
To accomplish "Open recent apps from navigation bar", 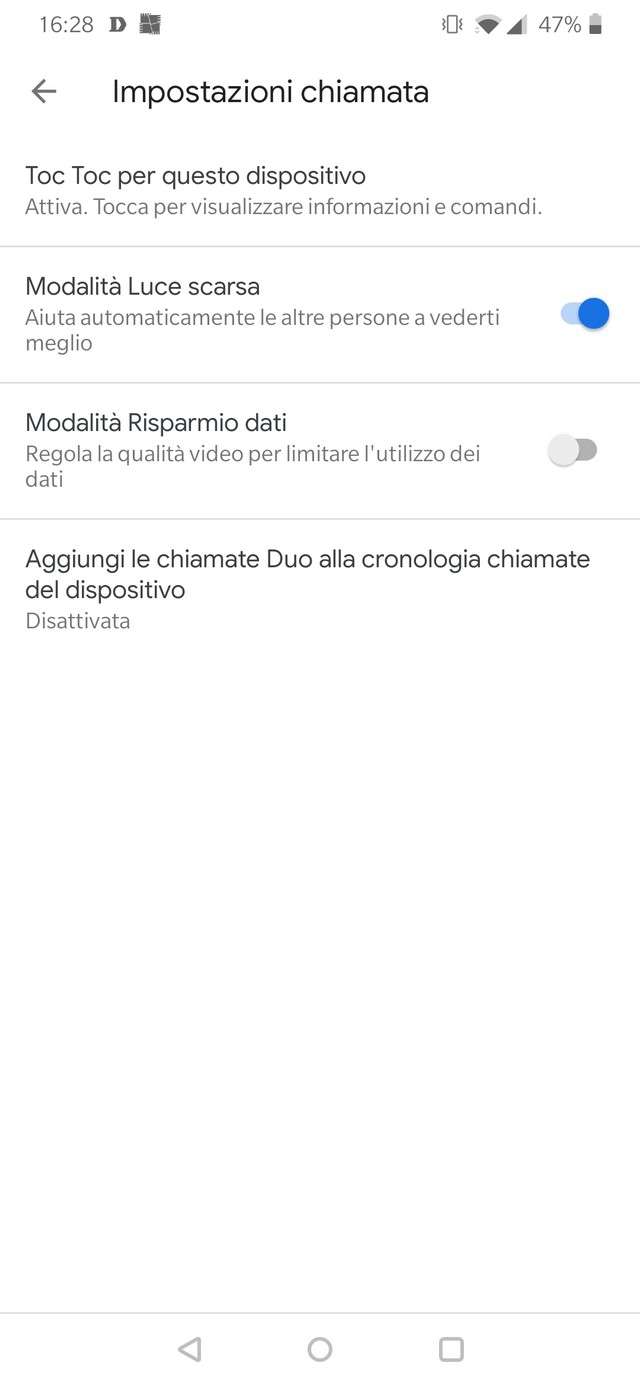I will coord(451,1349).
